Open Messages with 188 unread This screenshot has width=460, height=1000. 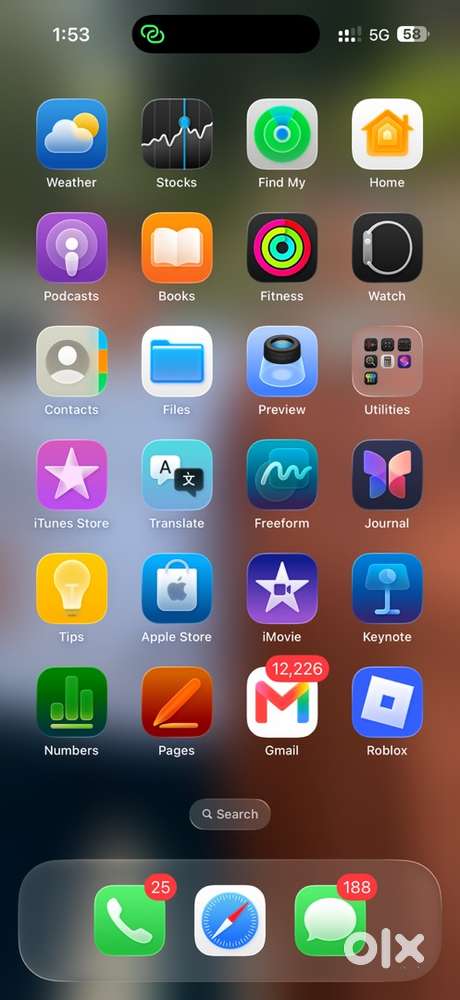[x=330, y=920]
